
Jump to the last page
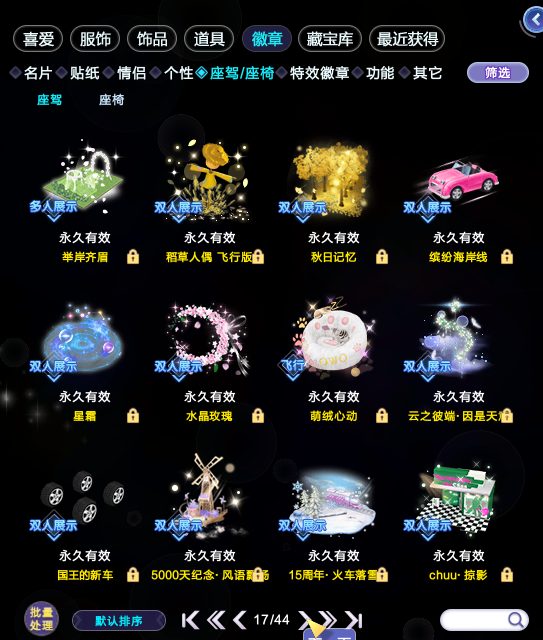(353, 620)
